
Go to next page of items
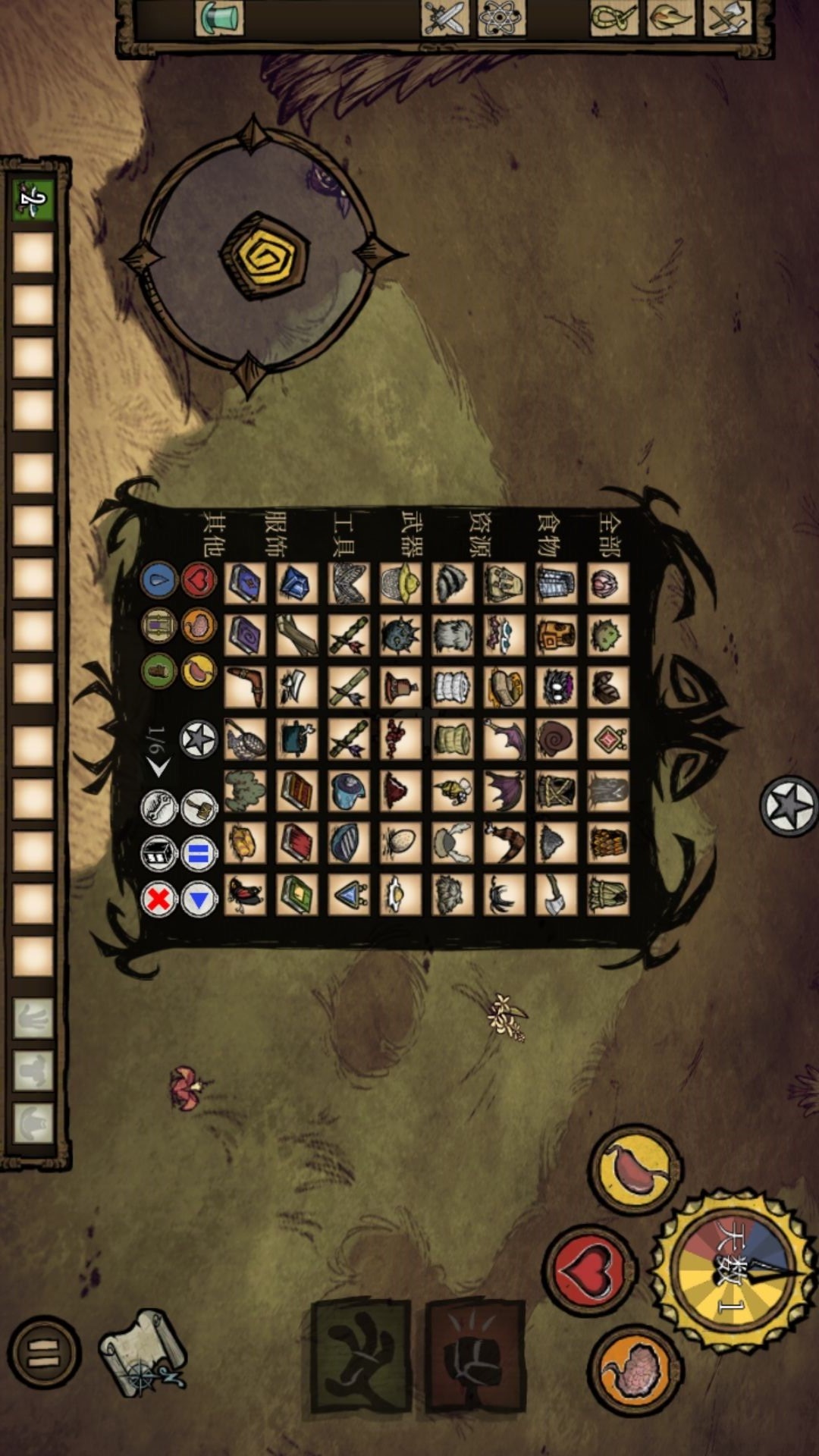click(158, 769)
